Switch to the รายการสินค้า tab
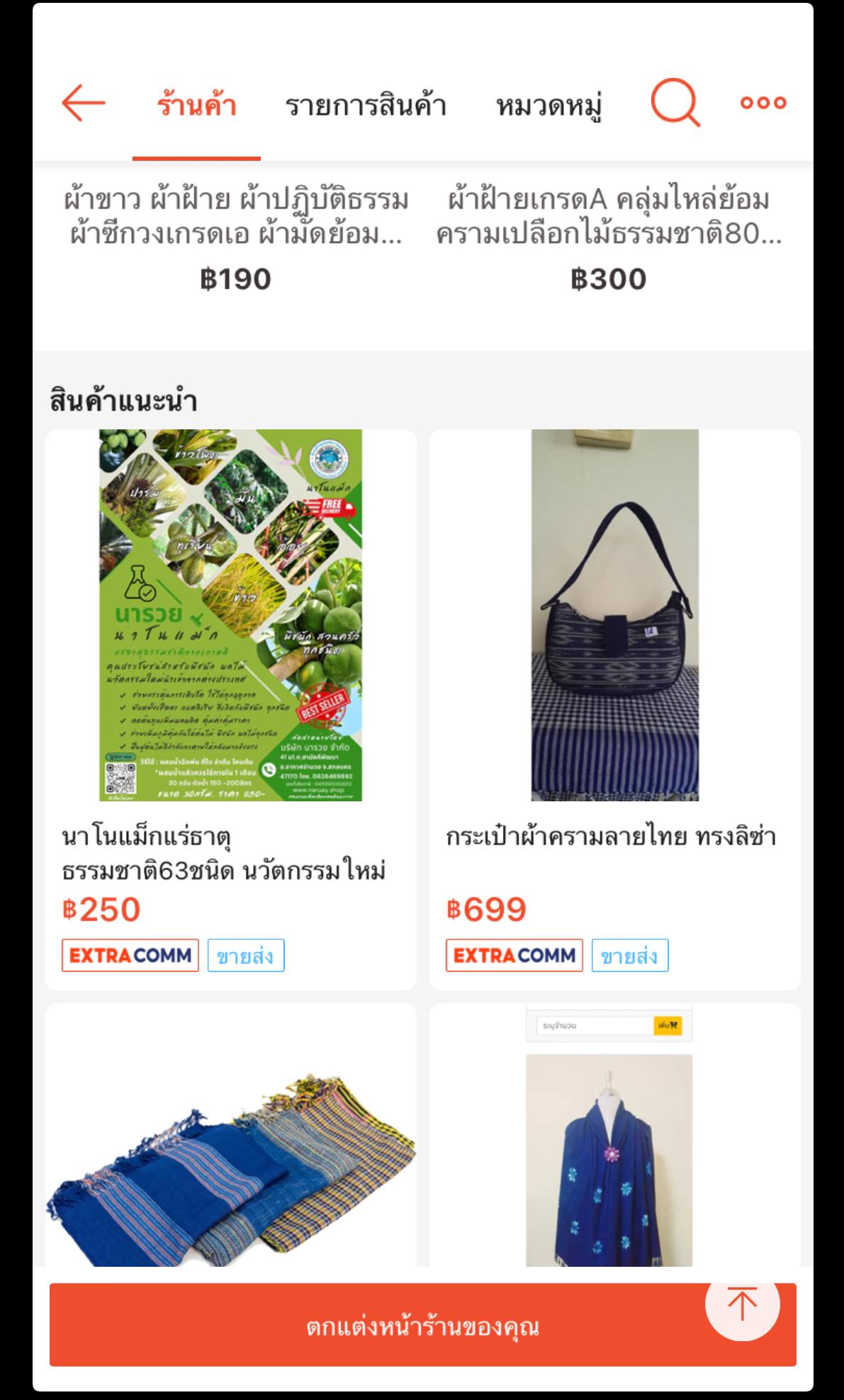 click(x=366, y=106)
